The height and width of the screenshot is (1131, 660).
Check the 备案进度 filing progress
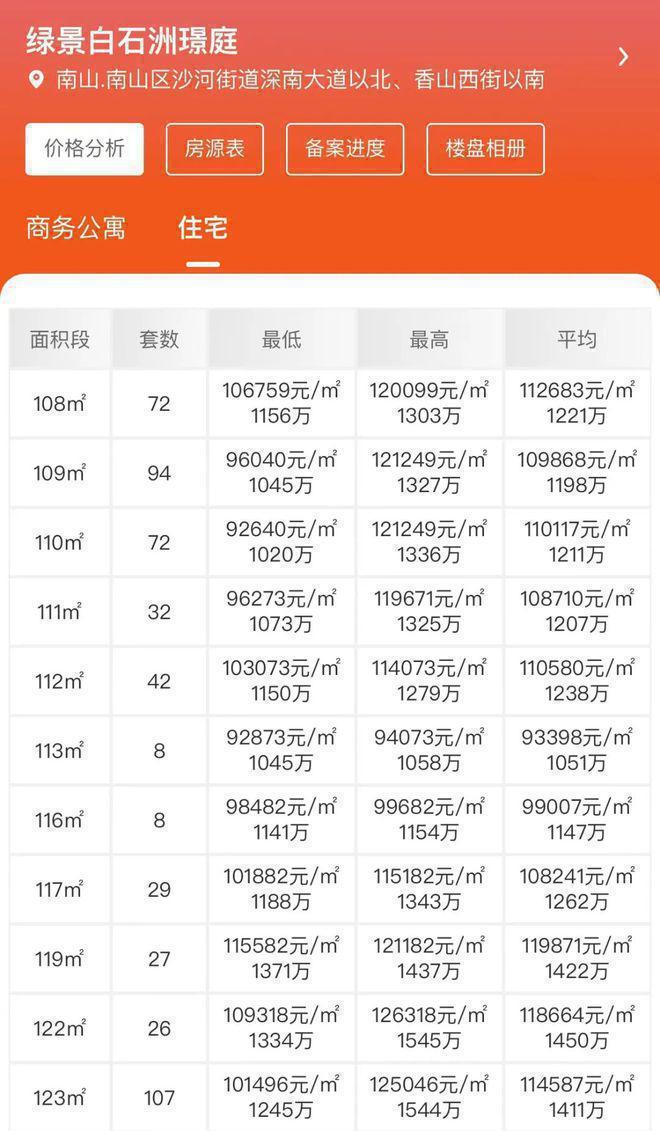[x=345, y=149]
